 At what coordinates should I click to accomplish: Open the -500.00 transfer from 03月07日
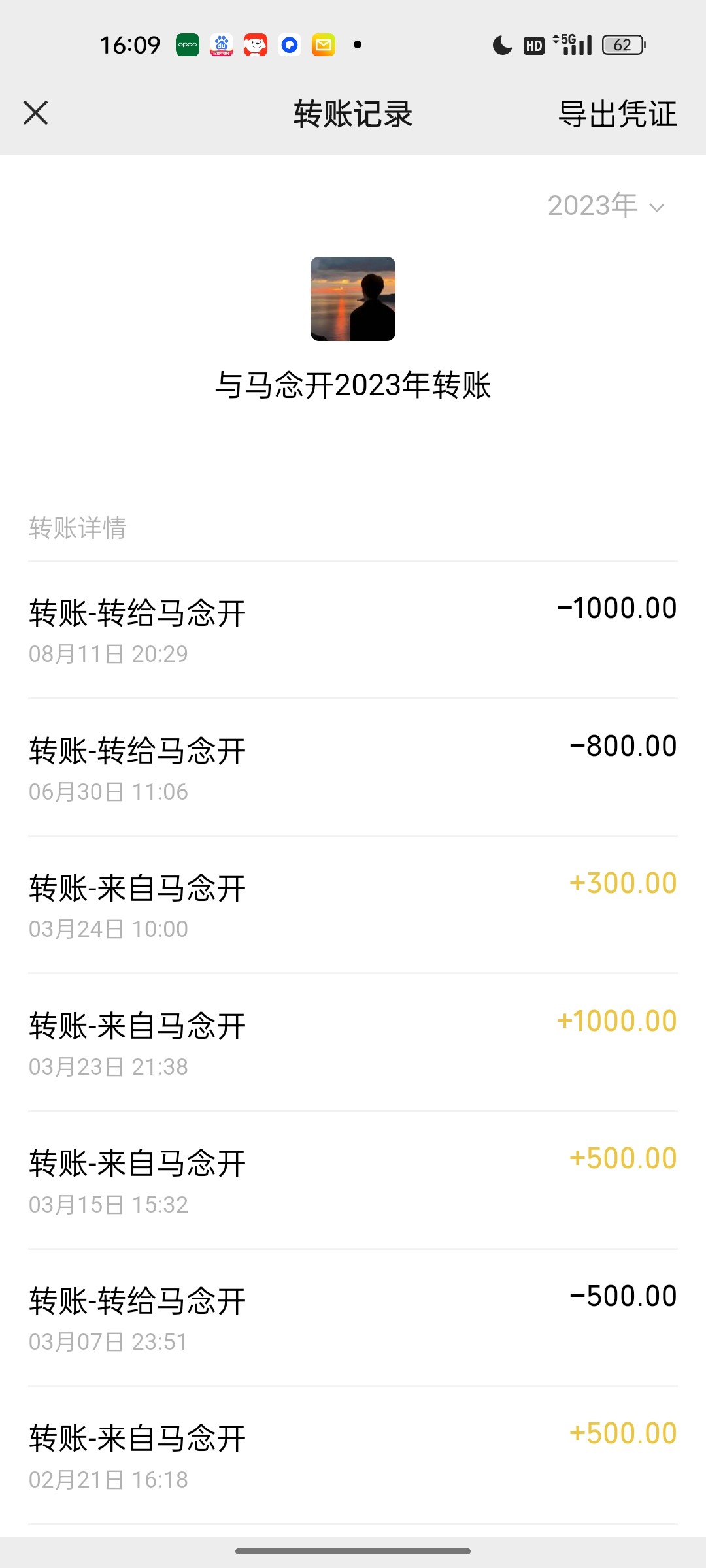tap(353, 1318)
